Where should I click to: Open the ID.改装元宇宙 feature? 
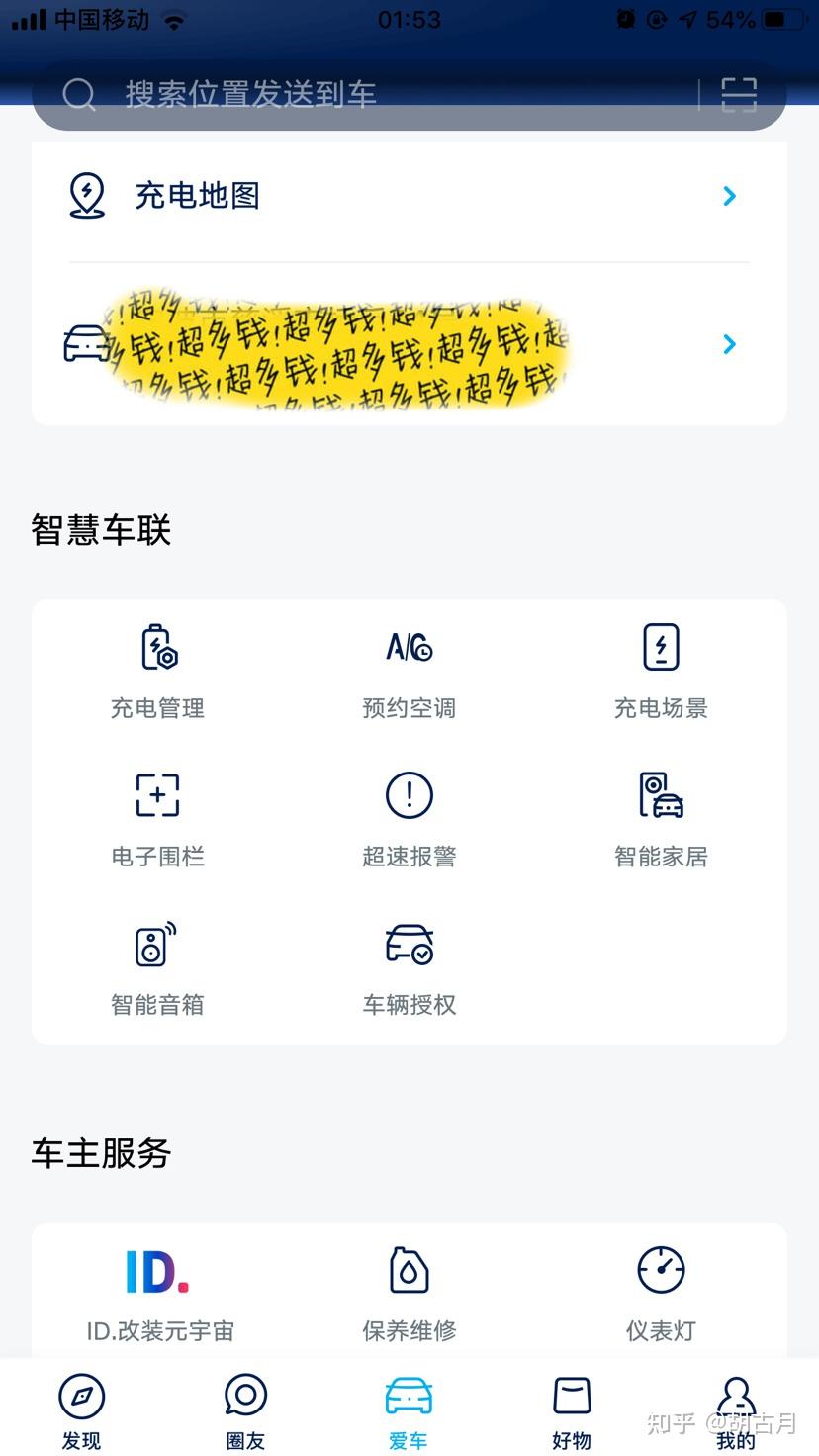click(156, 1291)
